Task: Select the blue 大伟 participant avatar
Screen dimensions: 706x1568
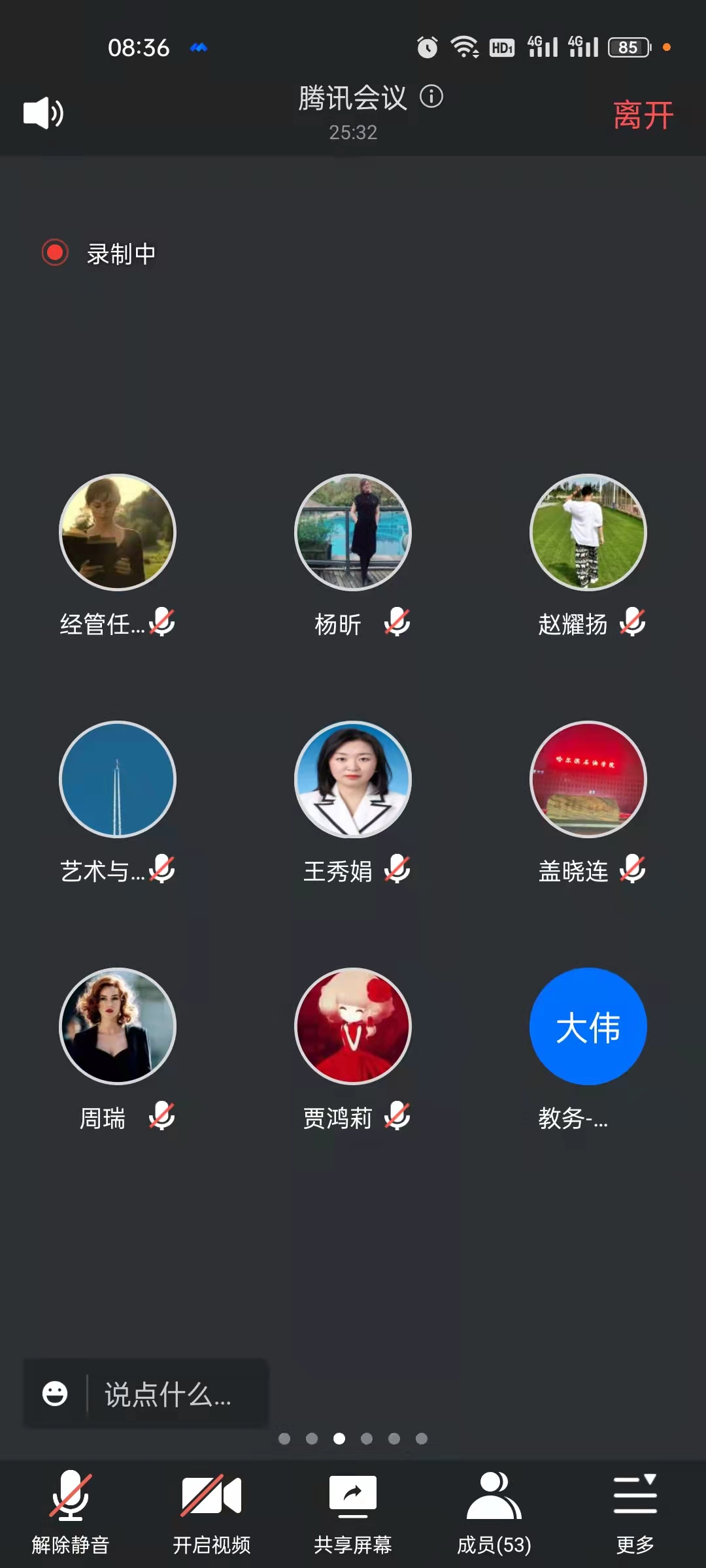Action: click(588, 1026)
